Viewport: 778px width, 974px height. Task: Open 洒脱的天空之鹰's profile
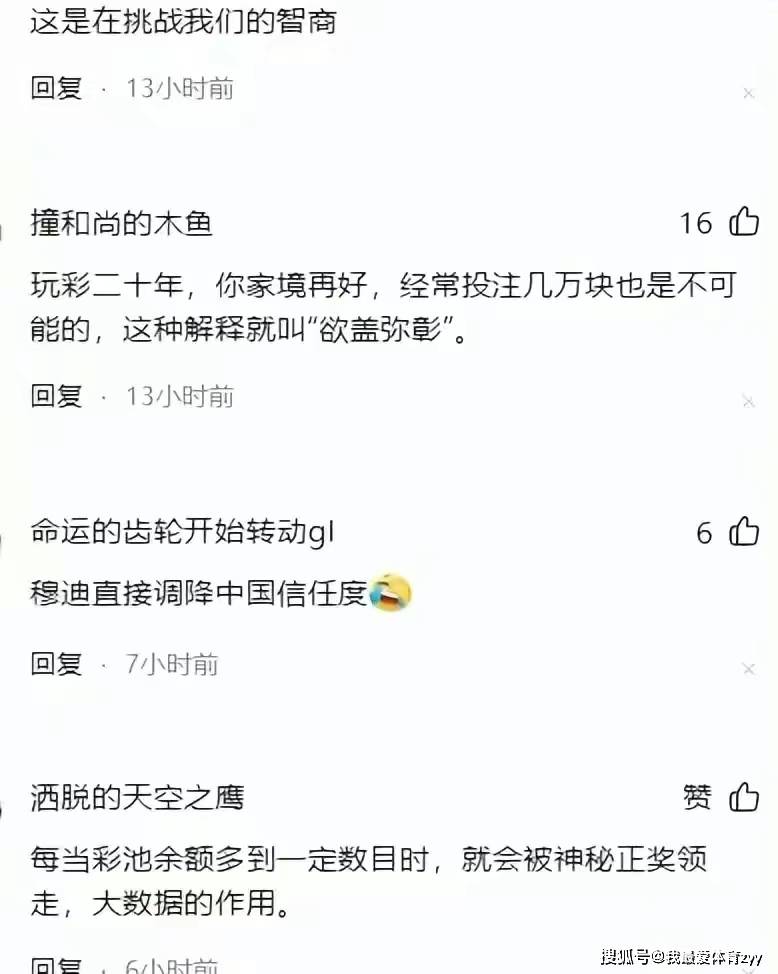pos(137,797)
